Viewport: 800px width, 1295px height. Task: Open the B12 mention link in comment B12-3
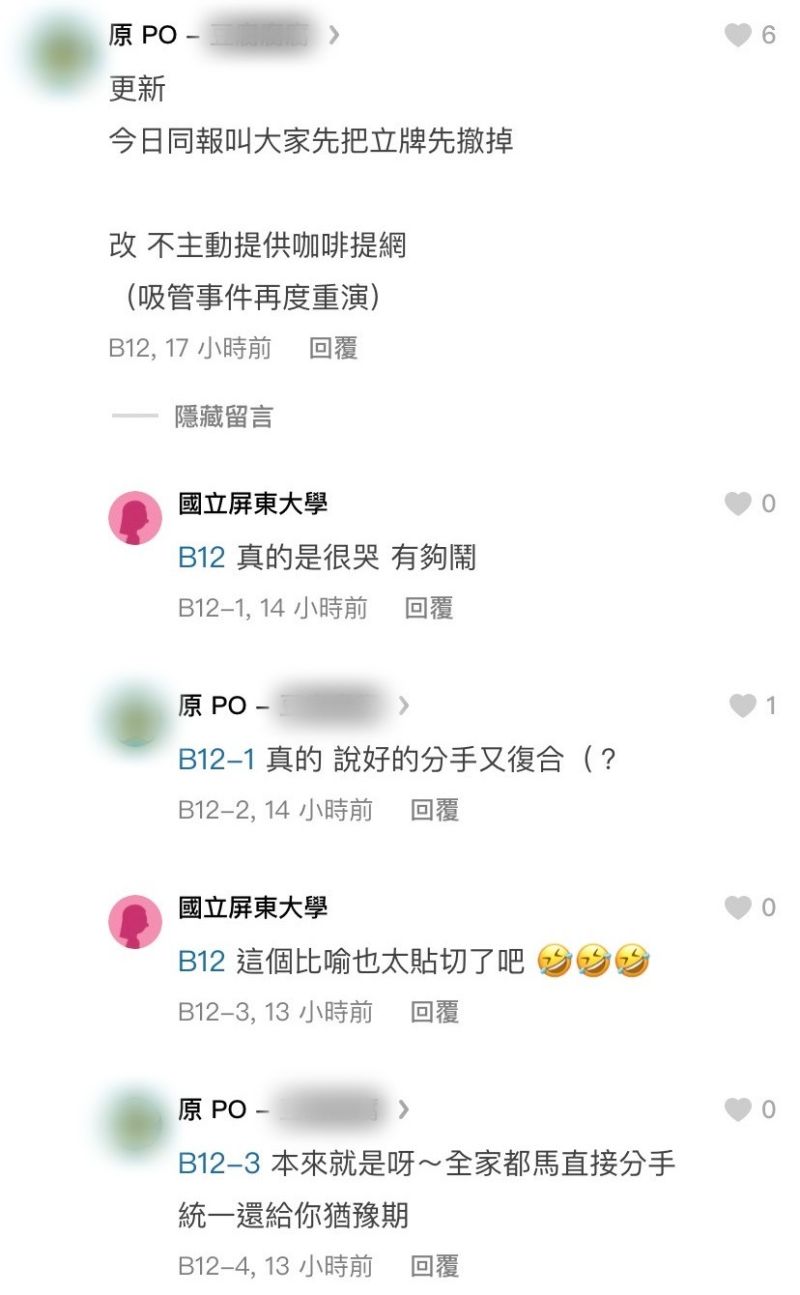(201, 962)
